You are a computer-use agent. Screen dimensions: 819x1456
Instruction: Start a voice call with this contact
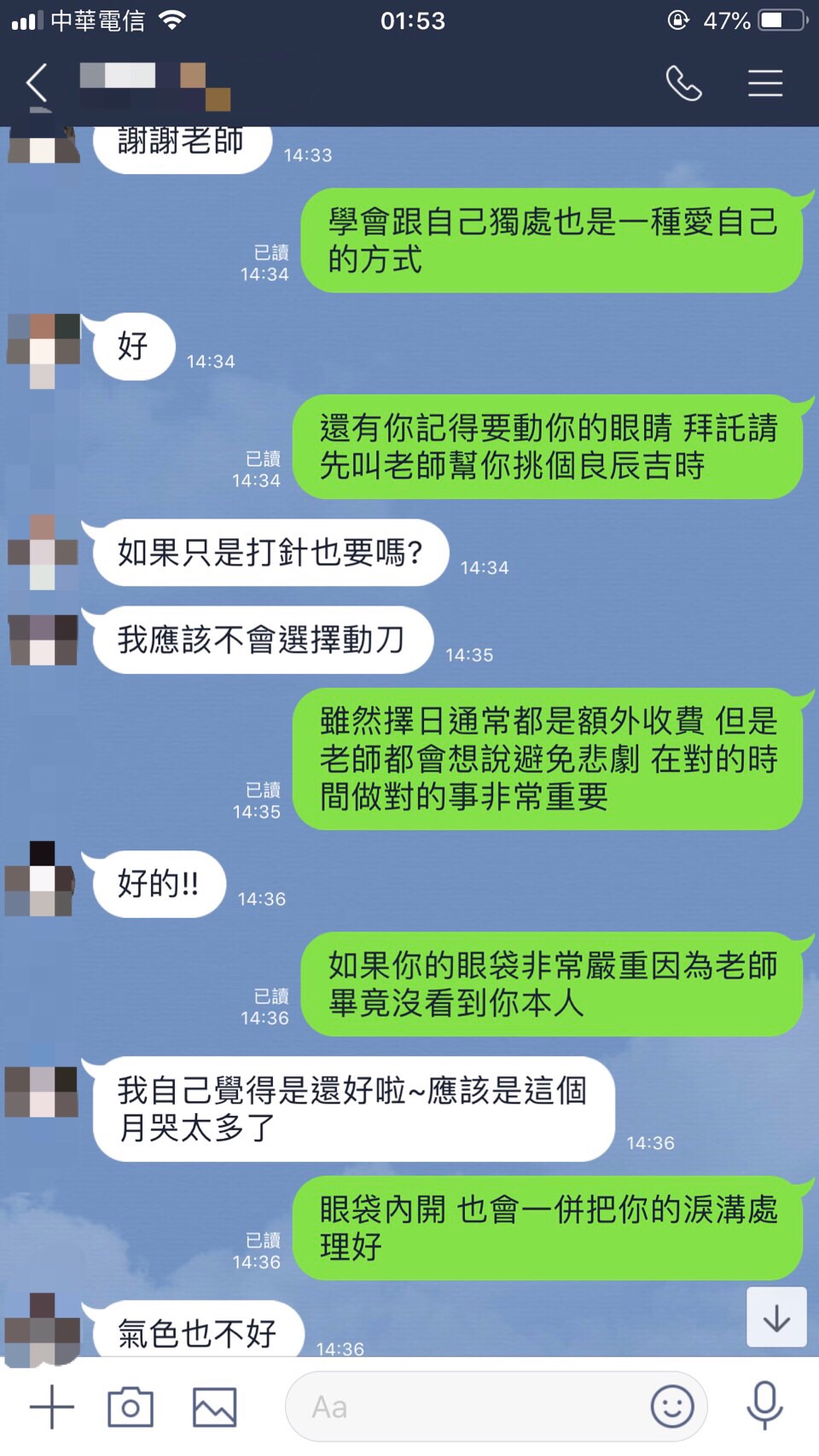[683, 84]
